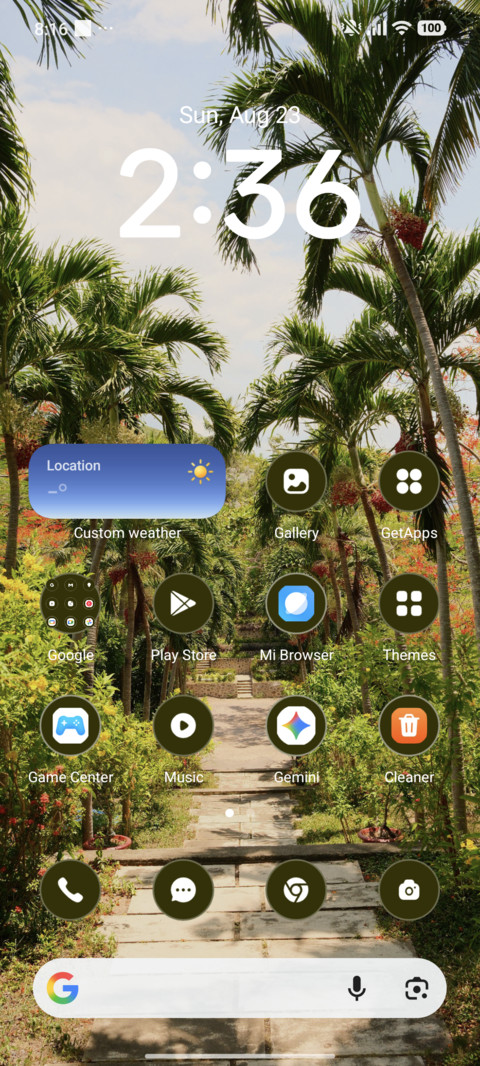Open the Google apps folder
This screenshot has width=480, height=1066.
point(70,604)
